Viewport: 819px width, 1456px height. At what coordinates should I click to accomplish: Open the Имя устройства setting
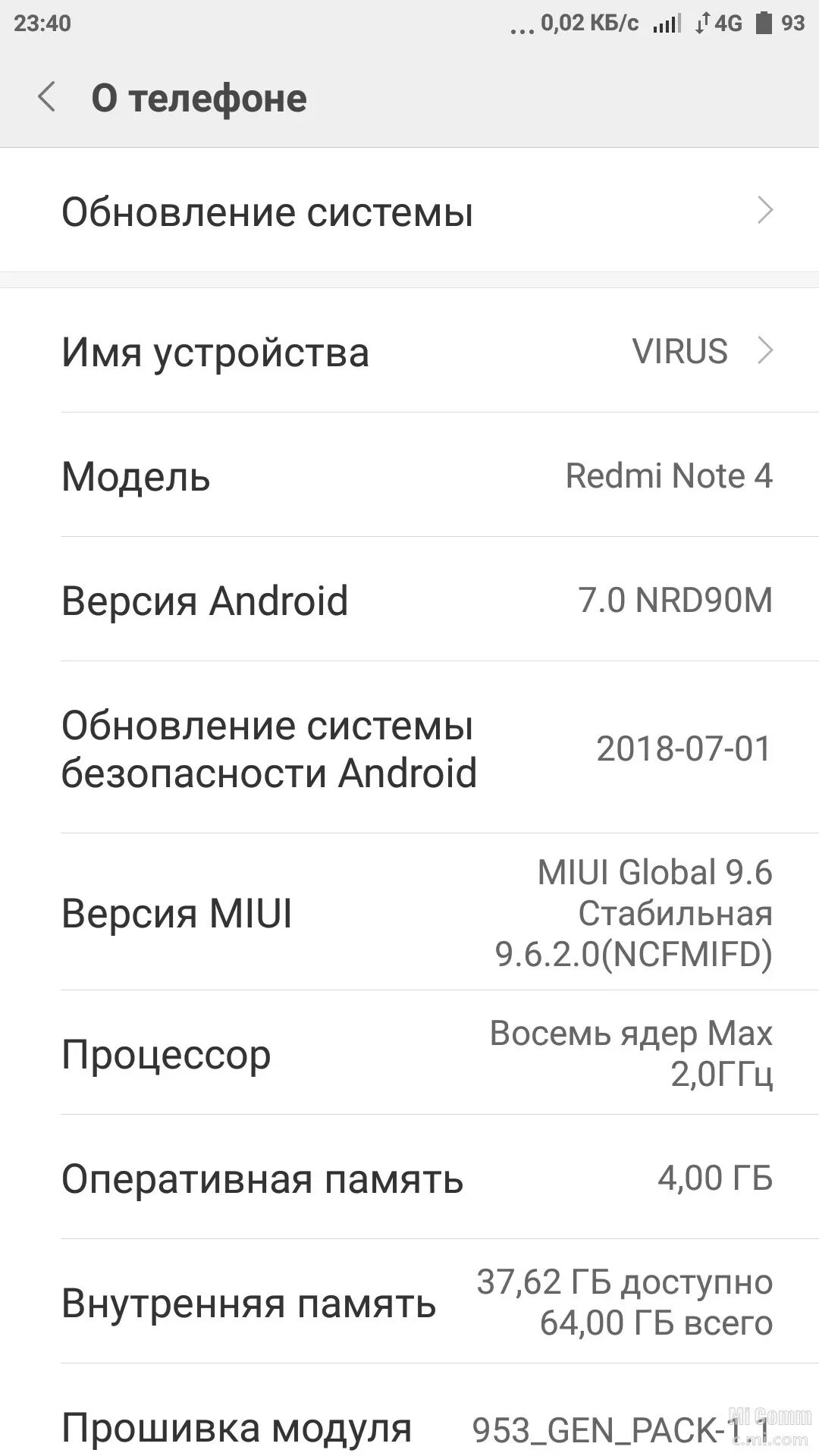pyautogui.click(x=409, y=351)
